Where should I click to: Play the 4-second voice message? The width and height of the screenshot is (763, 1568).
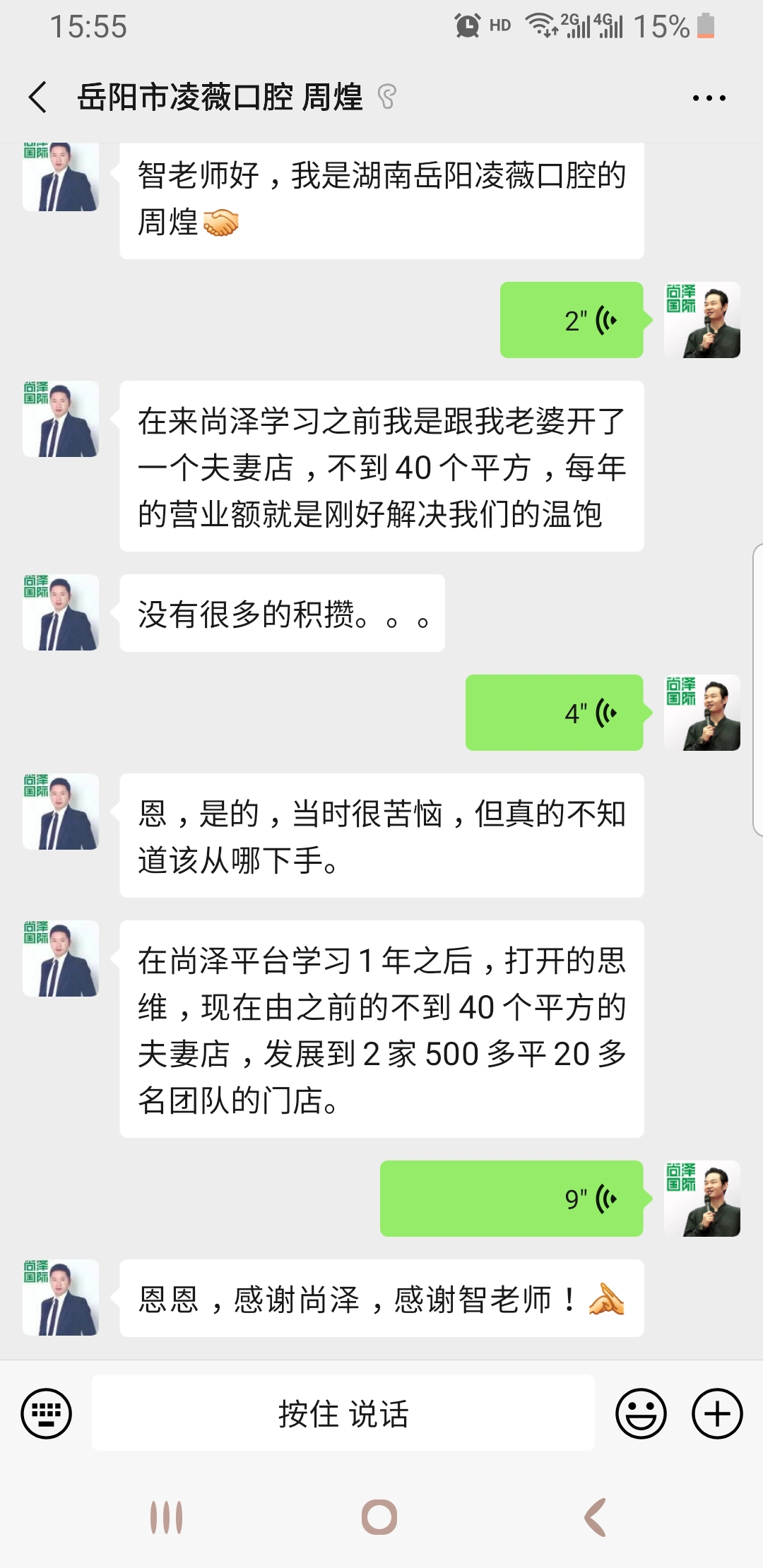point(555,713)
